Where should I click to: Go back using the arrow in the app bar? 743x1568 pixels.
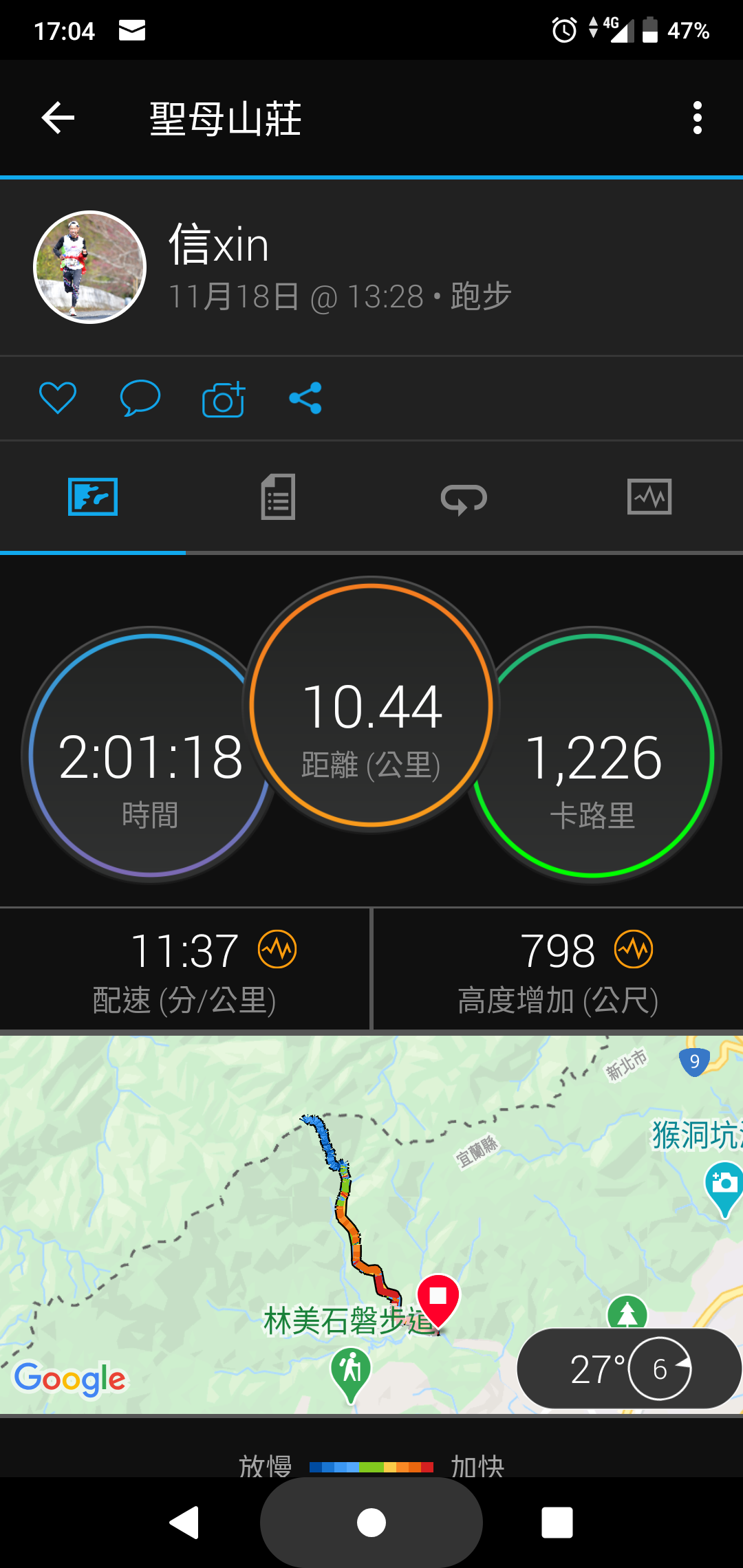point(58,118)
